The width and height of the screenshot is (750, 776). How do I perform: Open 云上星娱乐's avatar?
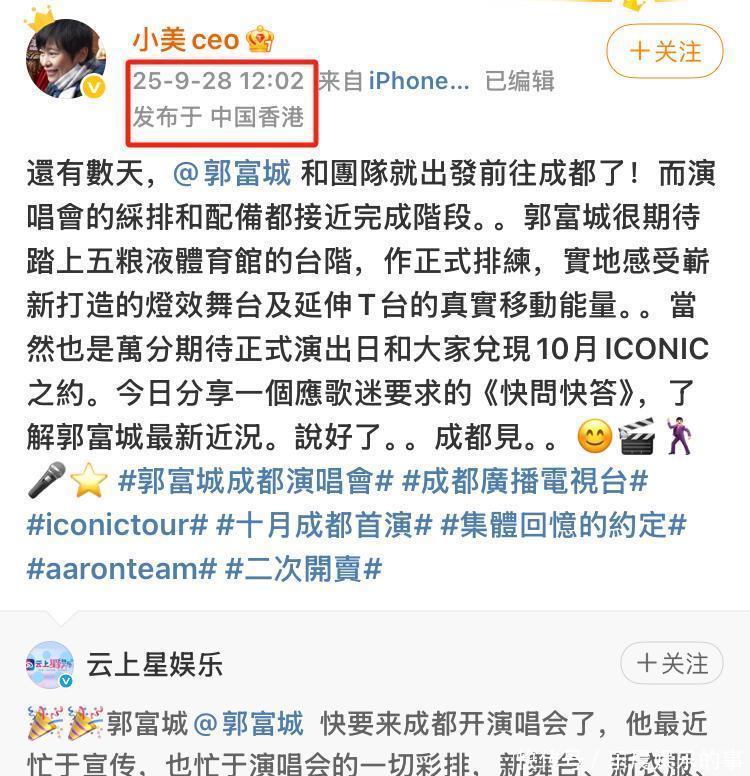50,665
